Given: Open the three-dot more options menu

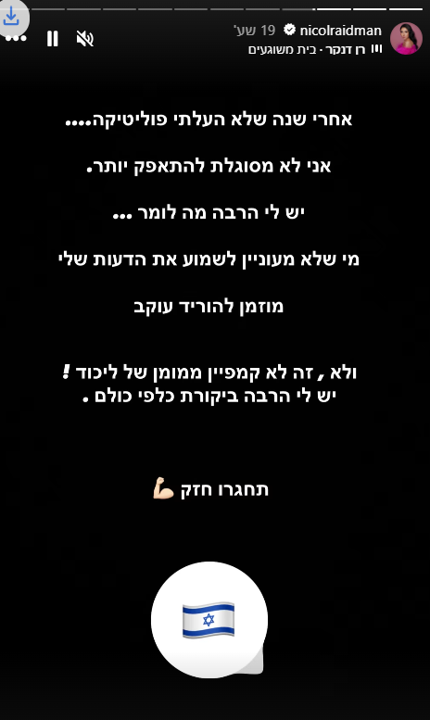Looking at the screenshot, I should [16, 39].
